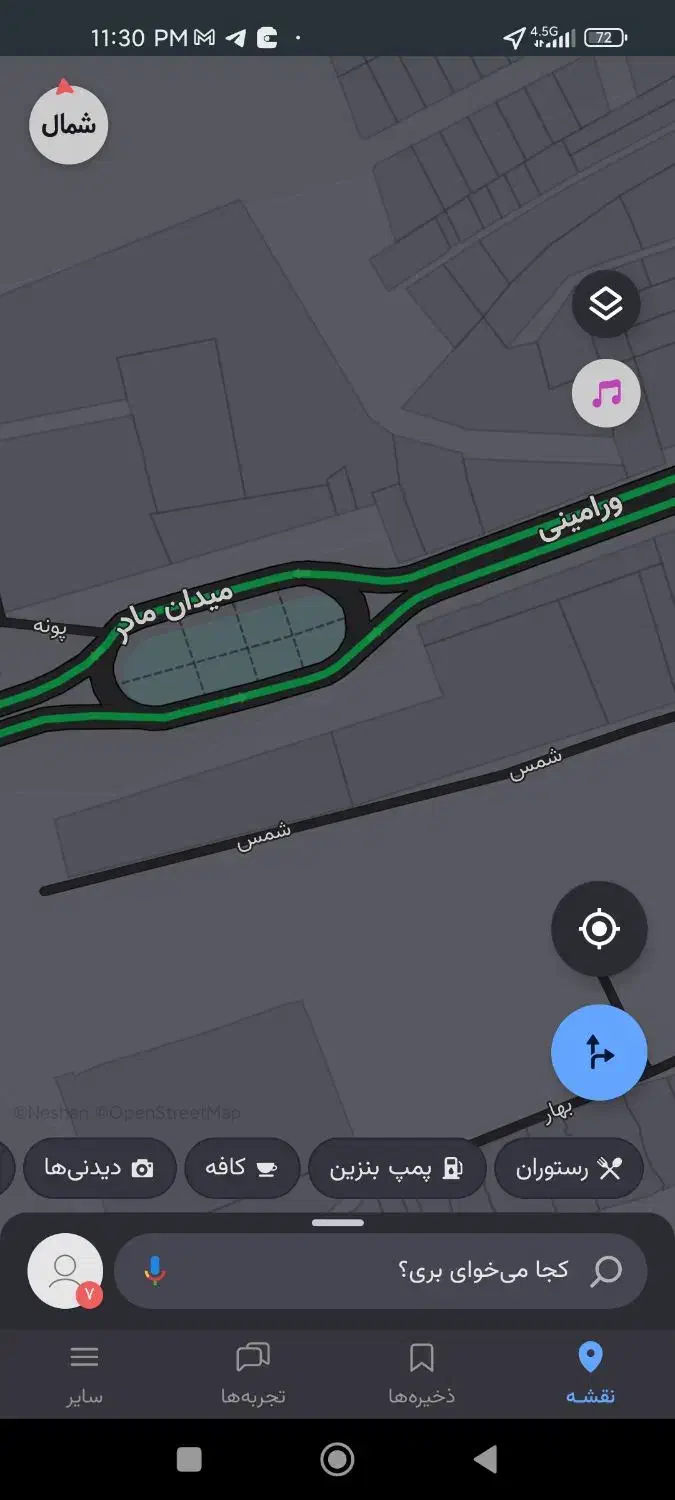Expand the bottom sheet handle

coord(338,1222)
